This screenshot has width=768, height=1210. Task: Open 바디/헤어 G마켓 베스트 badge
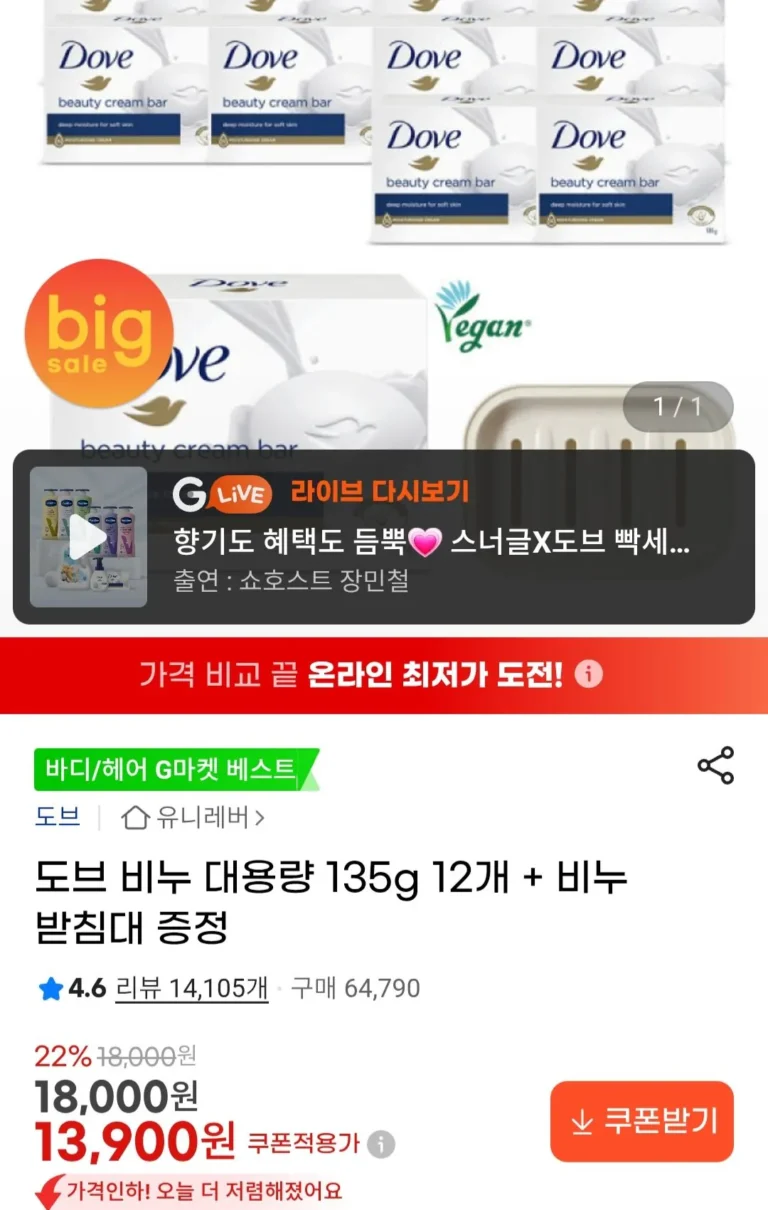172,769
